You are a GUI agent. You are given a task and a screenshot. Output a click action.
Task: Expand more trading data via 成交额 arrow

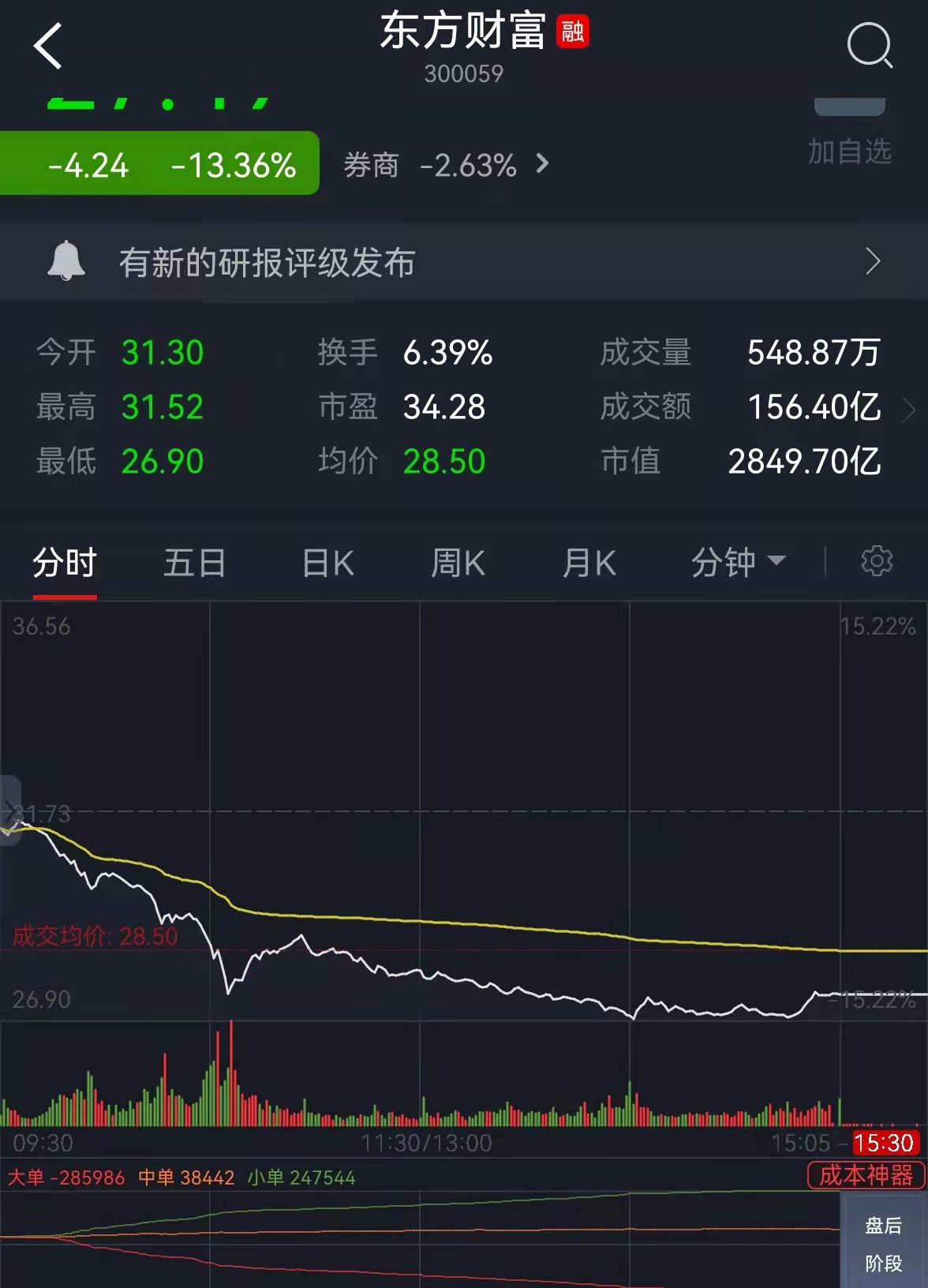click(x=909, y=409)
